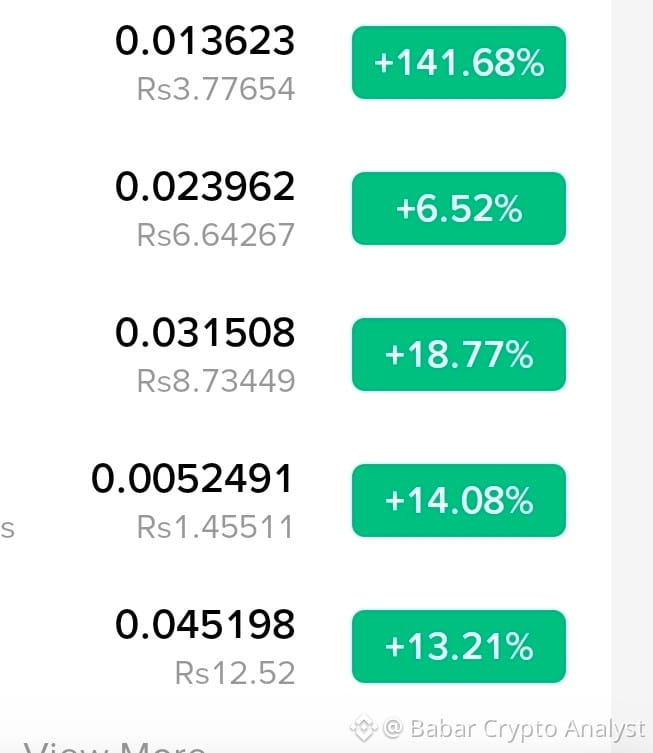
Task: Open the coin row priced 0.031508
Action: point(305,354)
